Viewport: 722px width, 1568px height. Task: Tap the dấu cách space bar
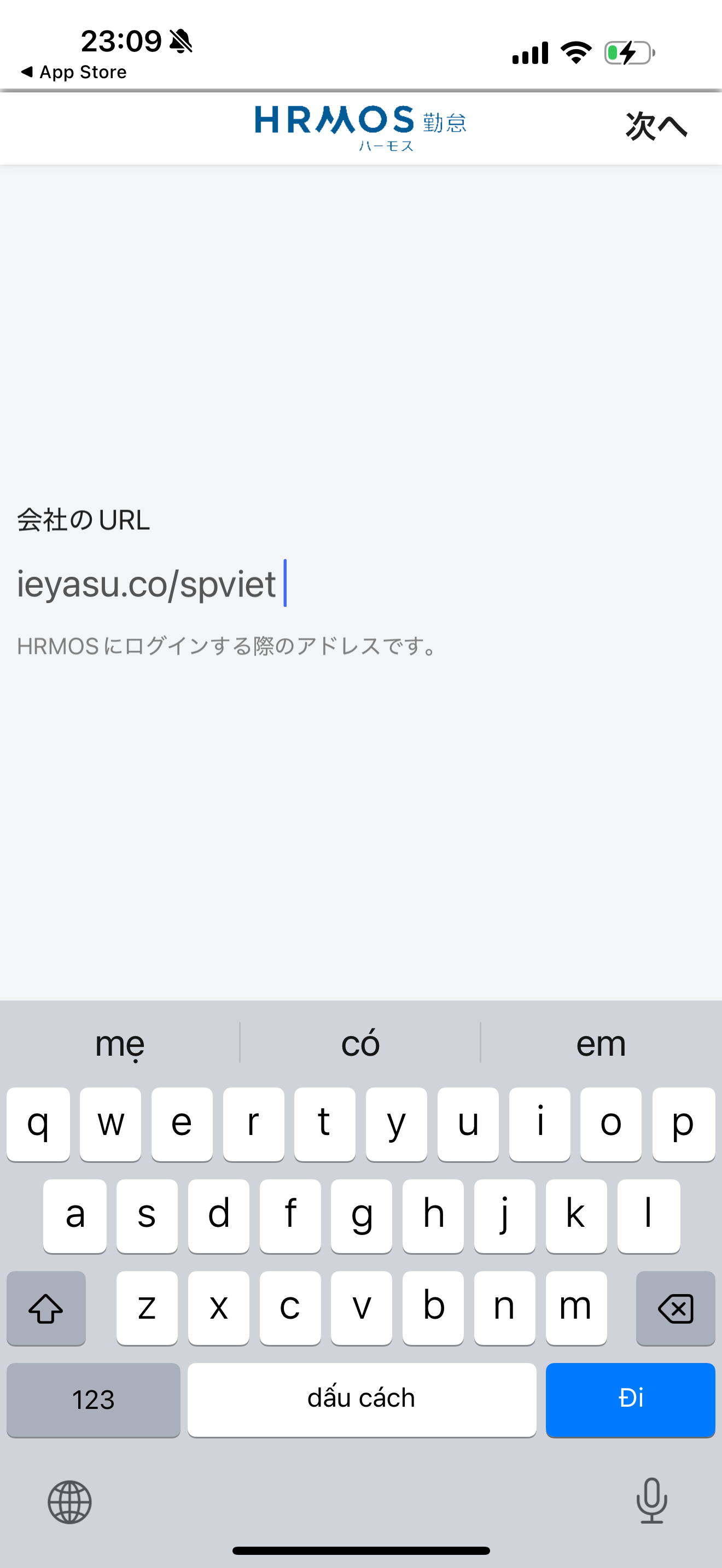361,1399
